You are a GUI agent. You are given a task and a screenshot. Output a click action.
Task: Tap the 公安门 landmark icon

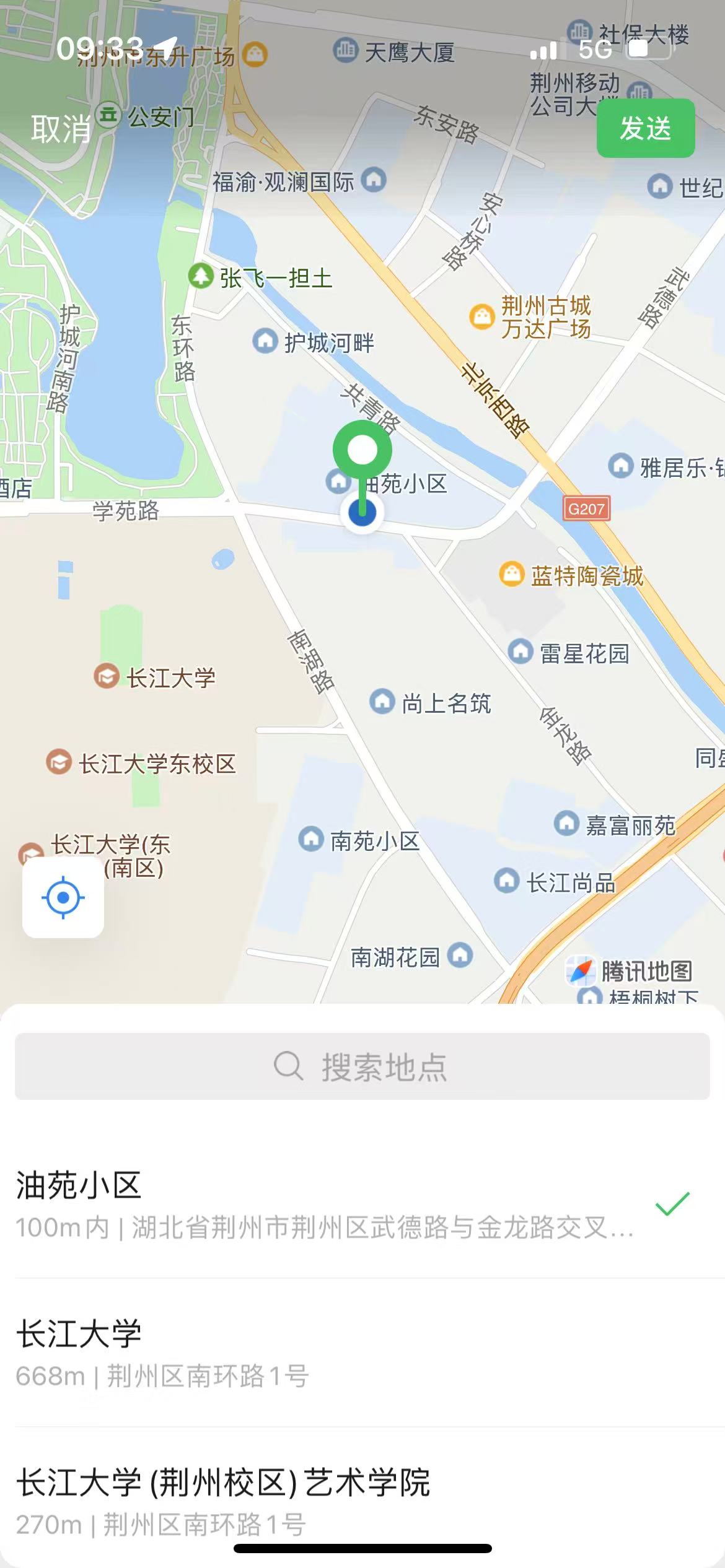coord(109,115)
